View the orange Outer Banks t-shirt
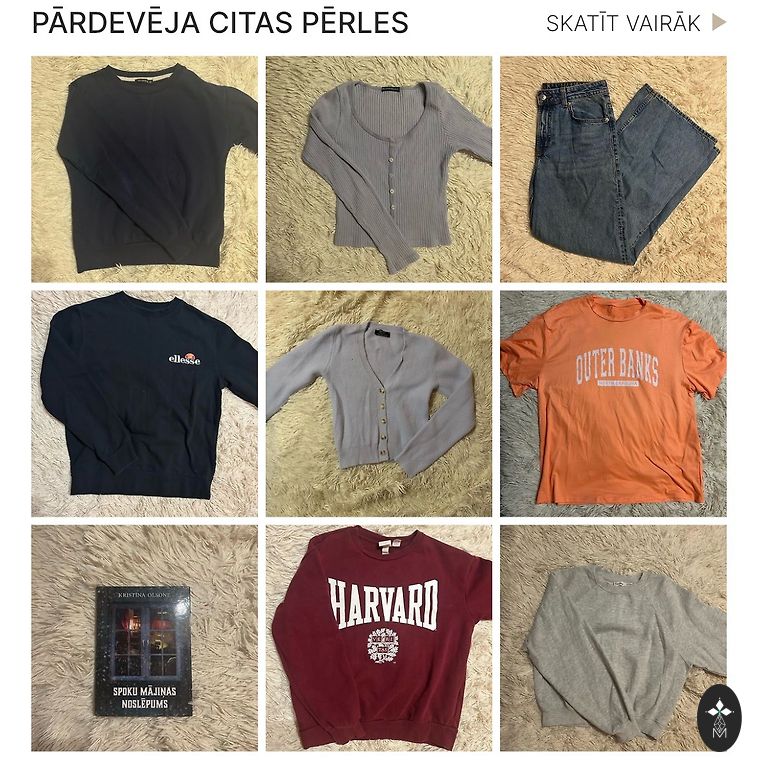758x768 pixels. [x=613, y=403]
